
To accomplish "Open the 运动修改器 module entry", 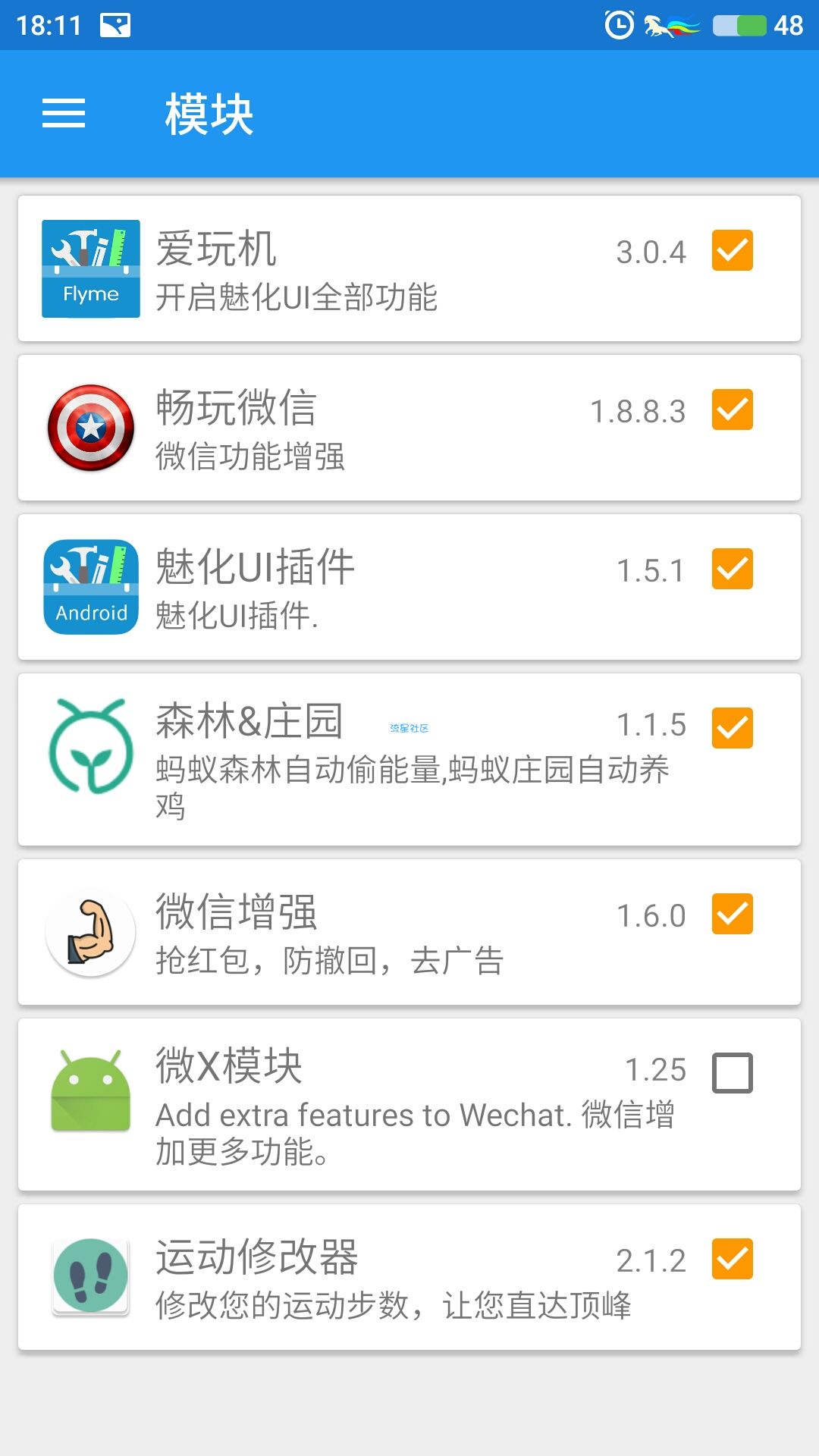I will click(x=409, y=1277).
